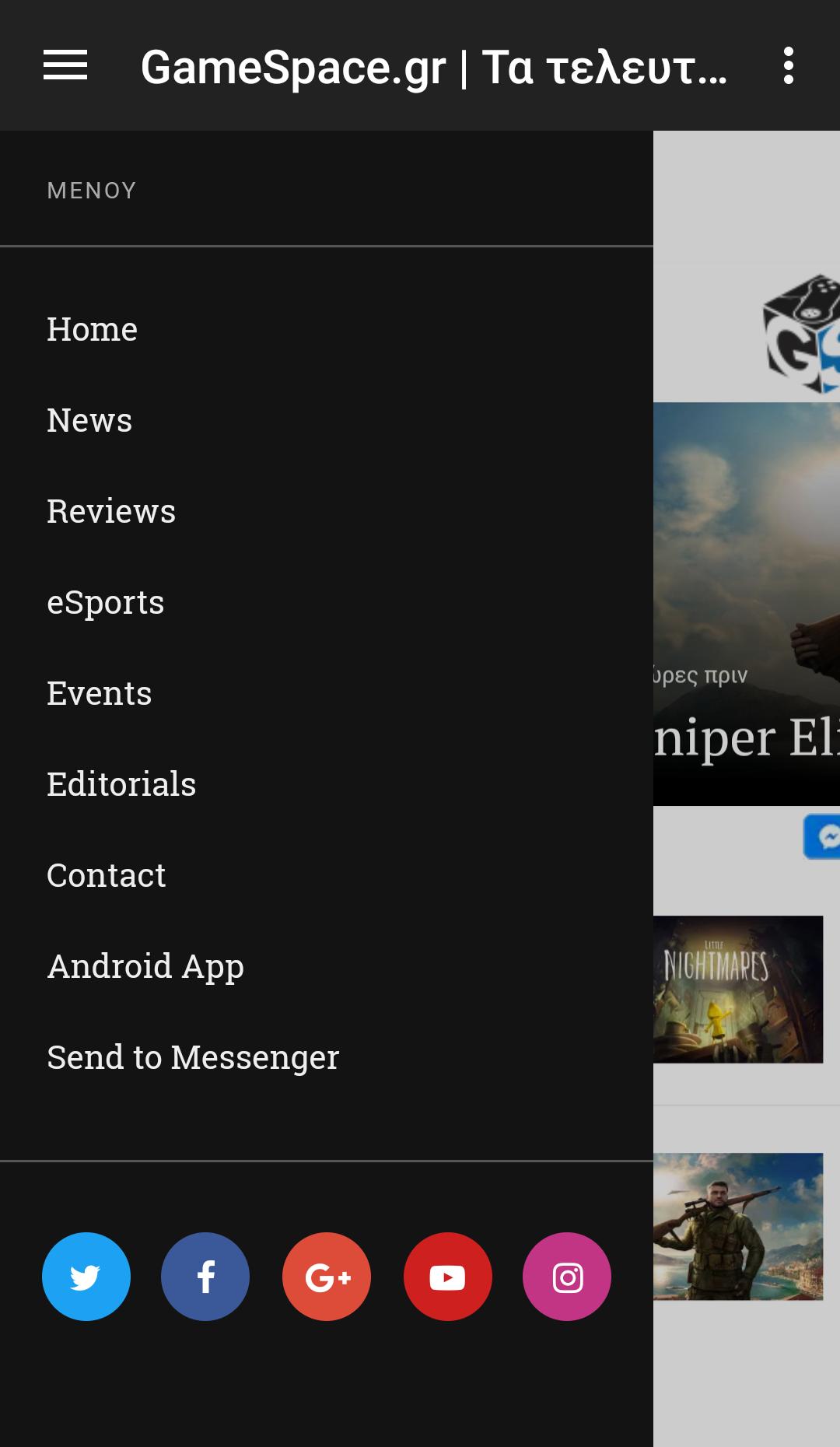Open the Little Nightmares article thumbnail
This screenshot has width=840, height=1447.
coord(737,989)
